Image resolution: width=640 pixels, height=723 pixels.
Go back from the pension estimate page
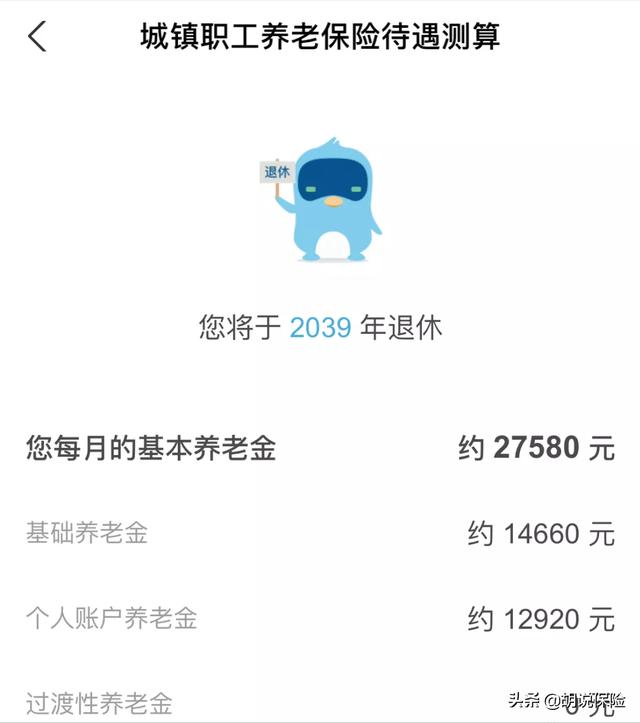37,37
